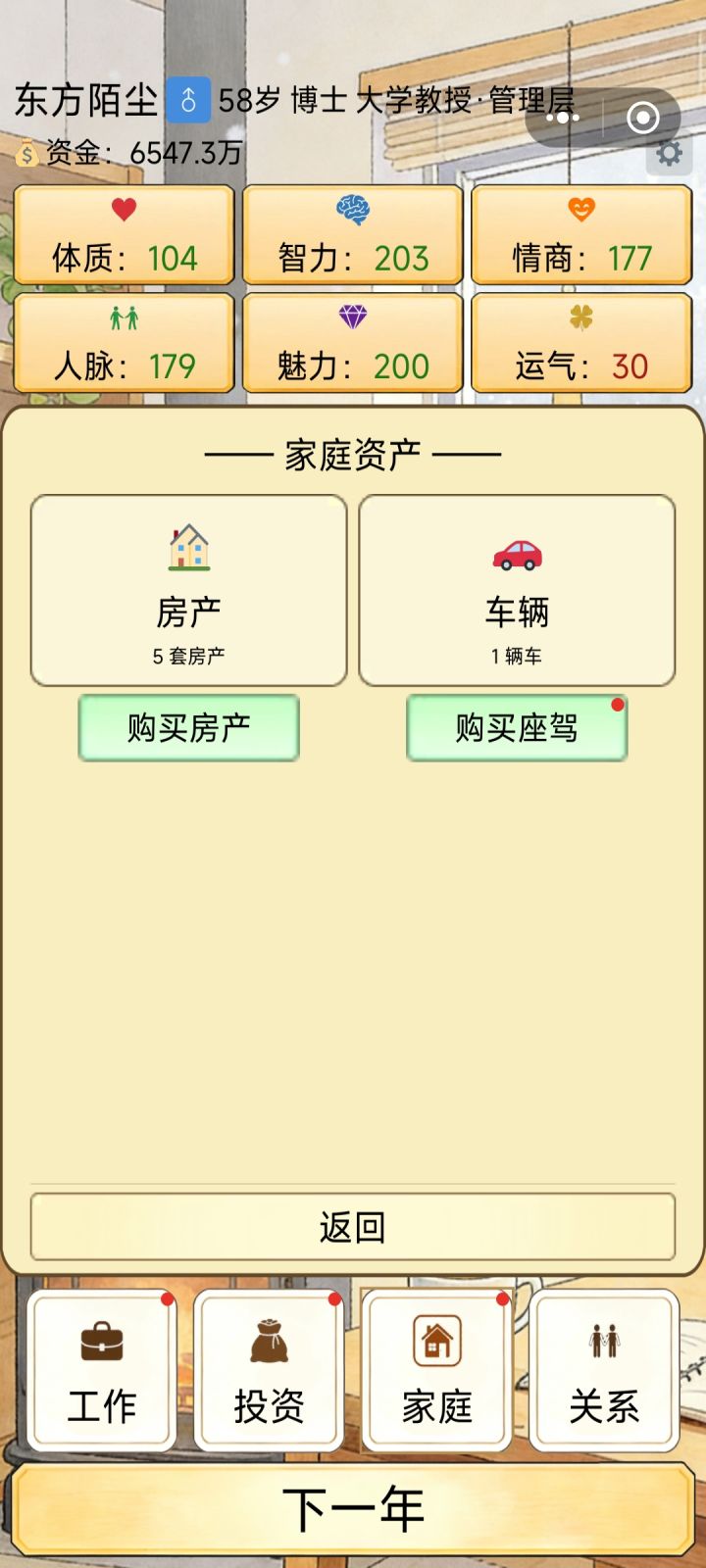Image resolution: width=706 pixels, height=1568 pixels.
Task: Click the red heart 体质 icon
Action: pyautogui.click(x=124, y=210)
